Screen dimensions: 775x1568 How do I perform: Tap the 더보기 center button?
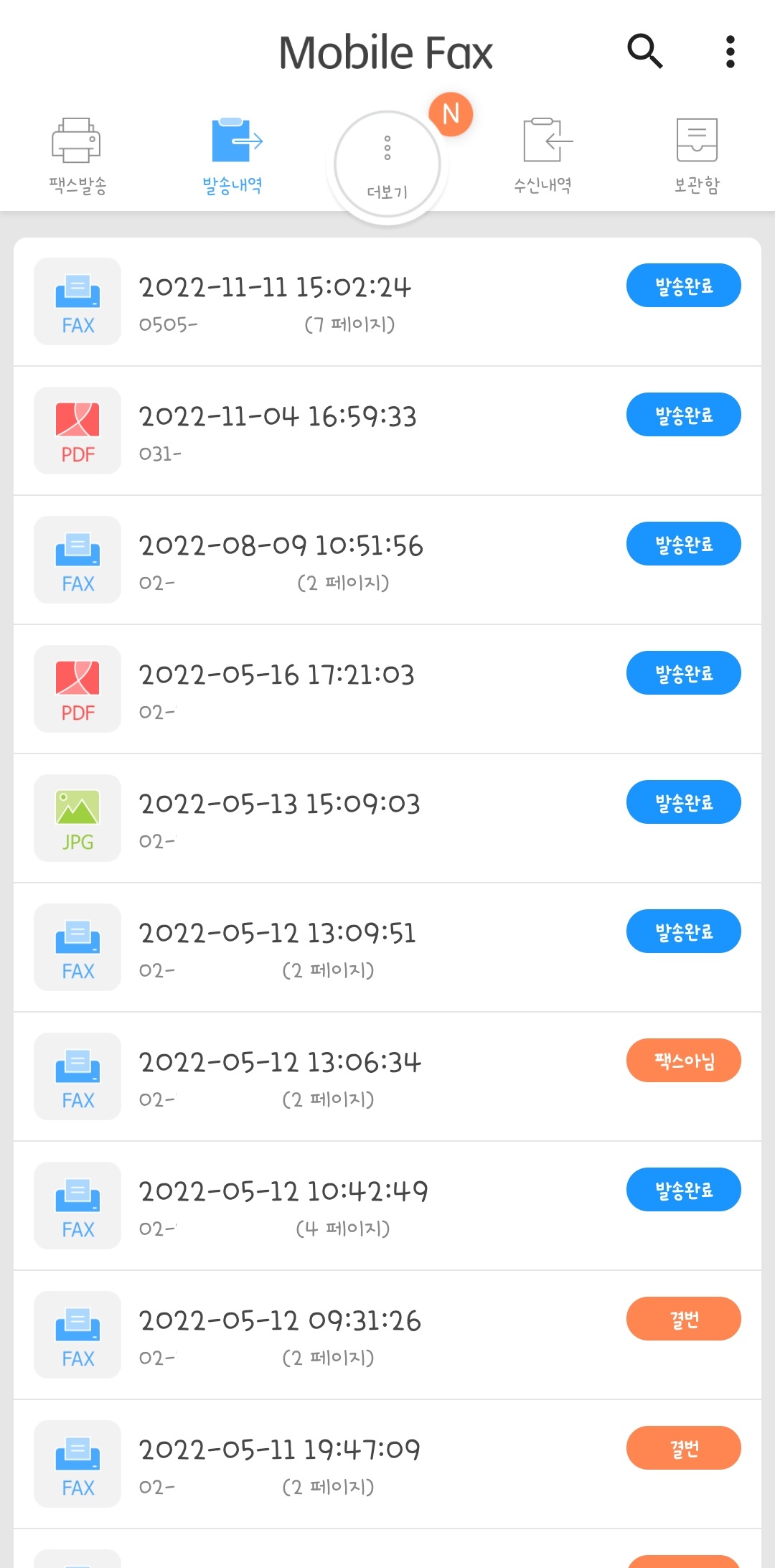(x=387, y=165)
